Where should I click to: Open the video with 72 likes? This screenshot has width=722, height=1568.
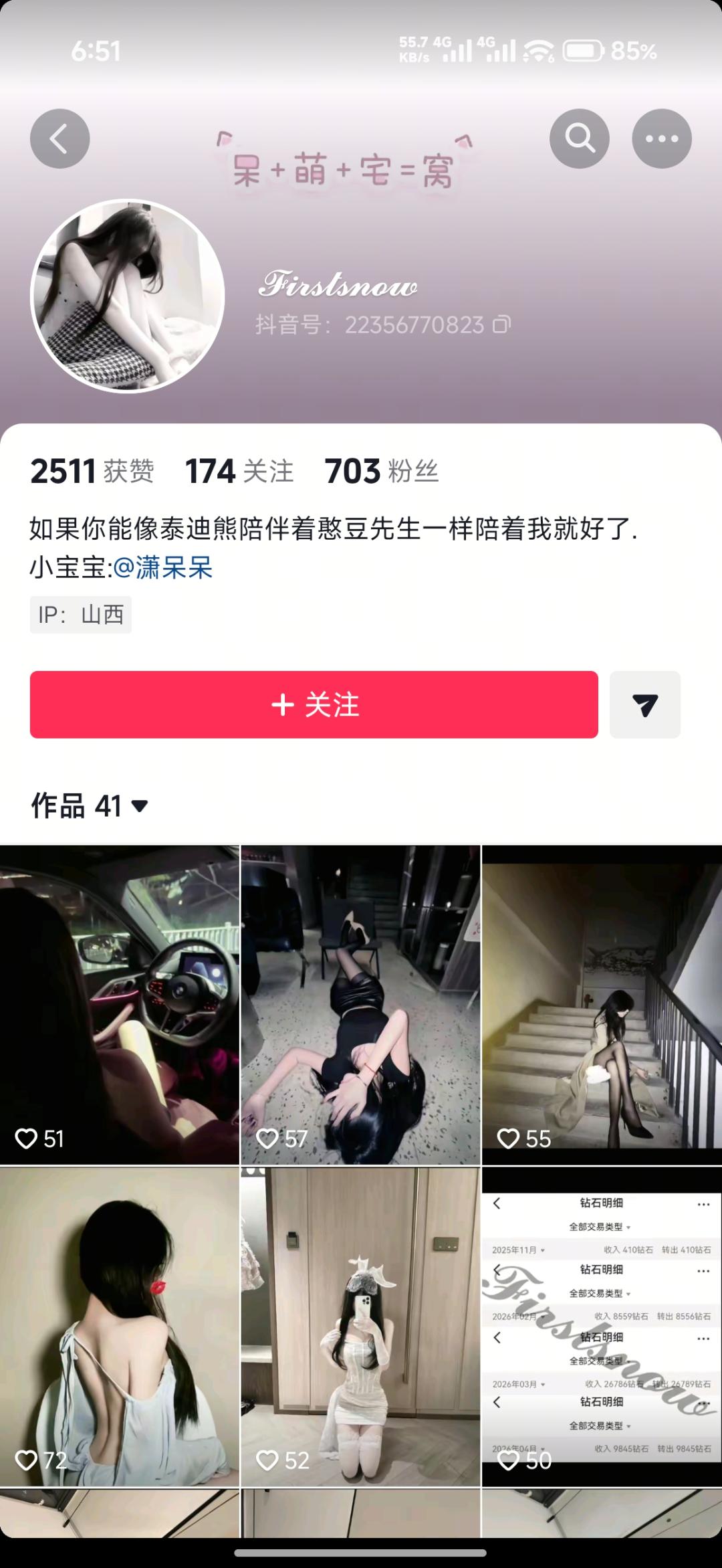click(119, 1328)
